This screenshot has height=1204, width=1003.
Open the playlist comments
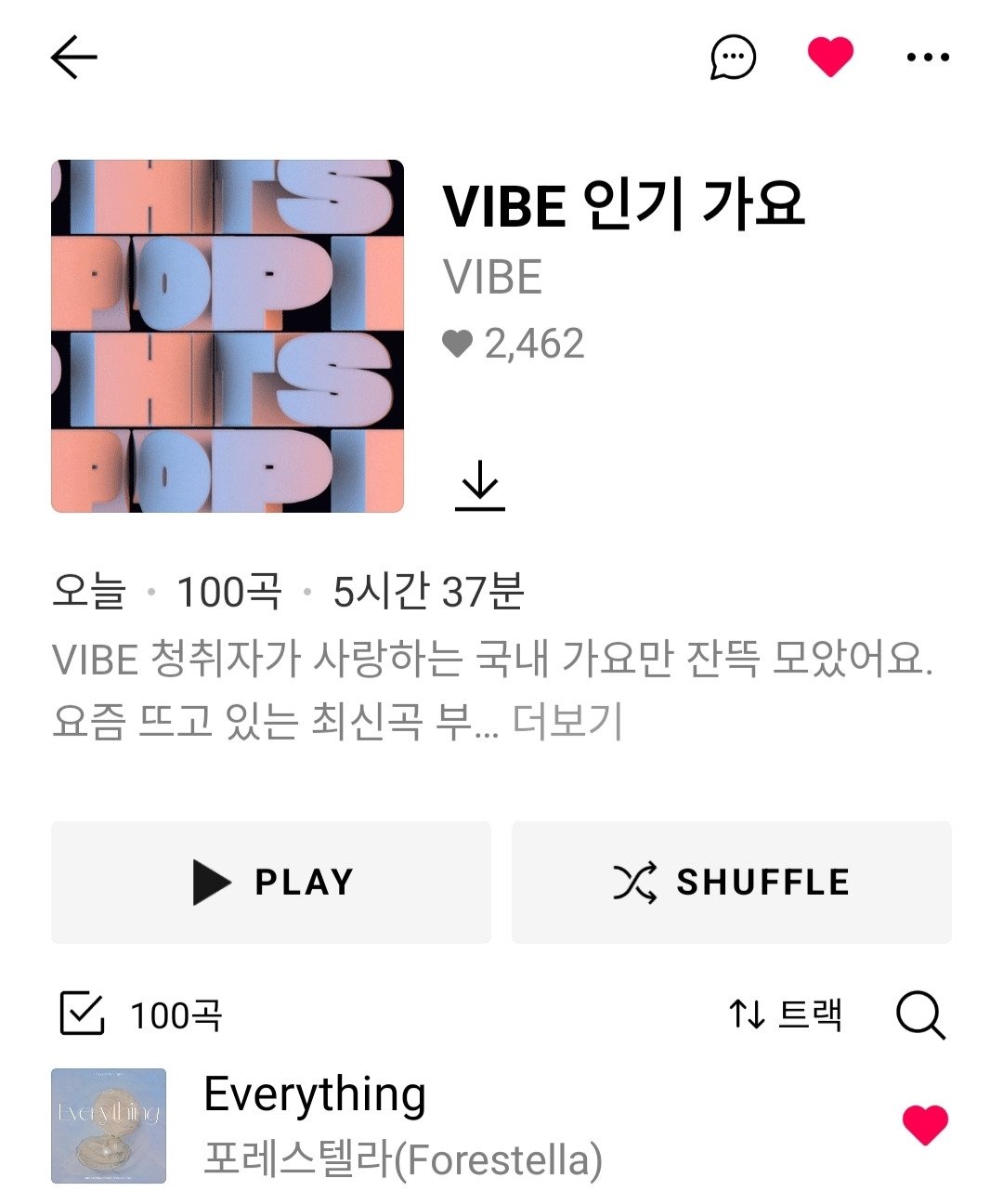733,58
